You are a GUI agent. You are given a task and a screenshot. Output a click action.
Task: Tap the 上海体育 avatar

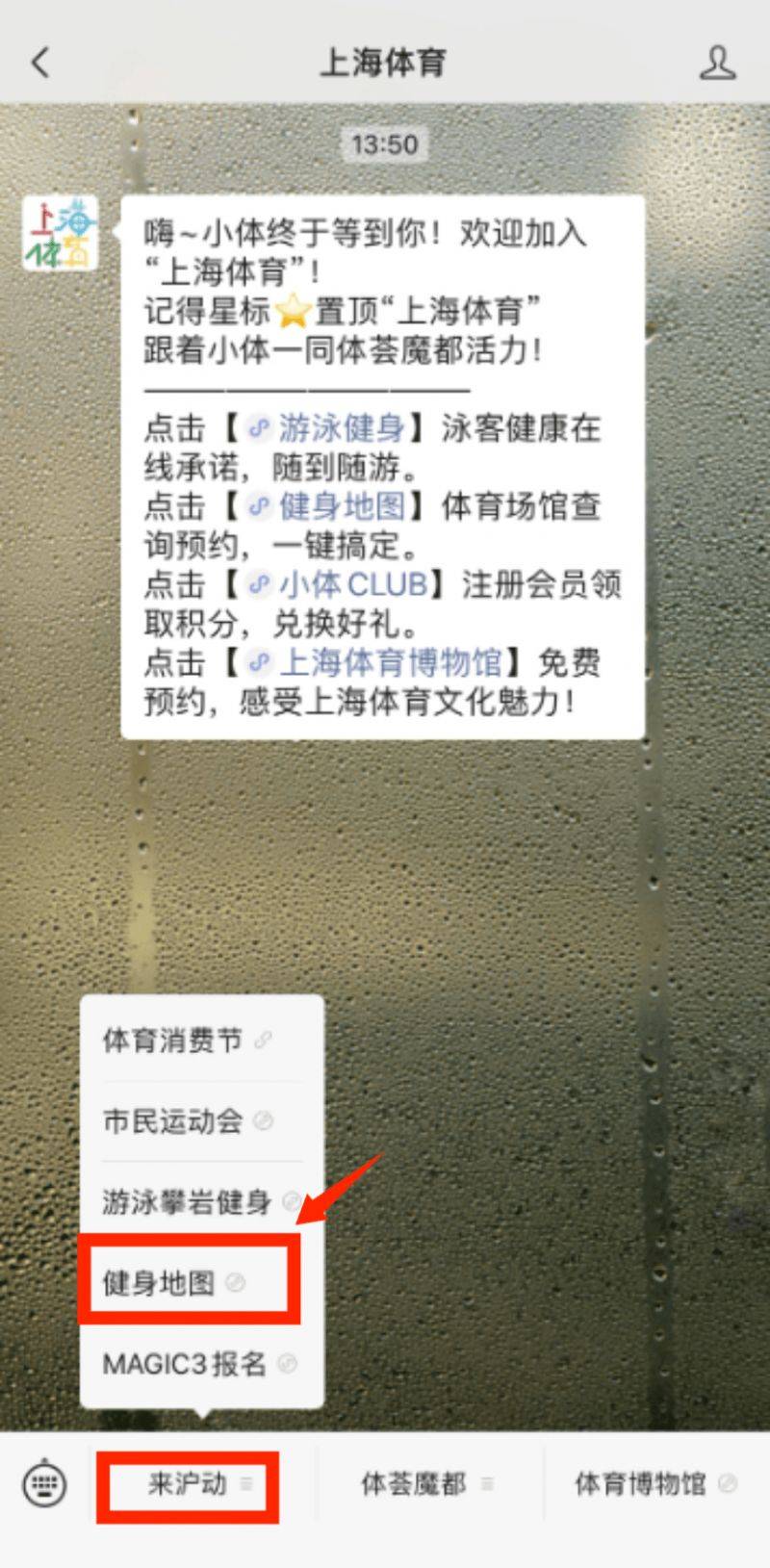coord(61,234)
